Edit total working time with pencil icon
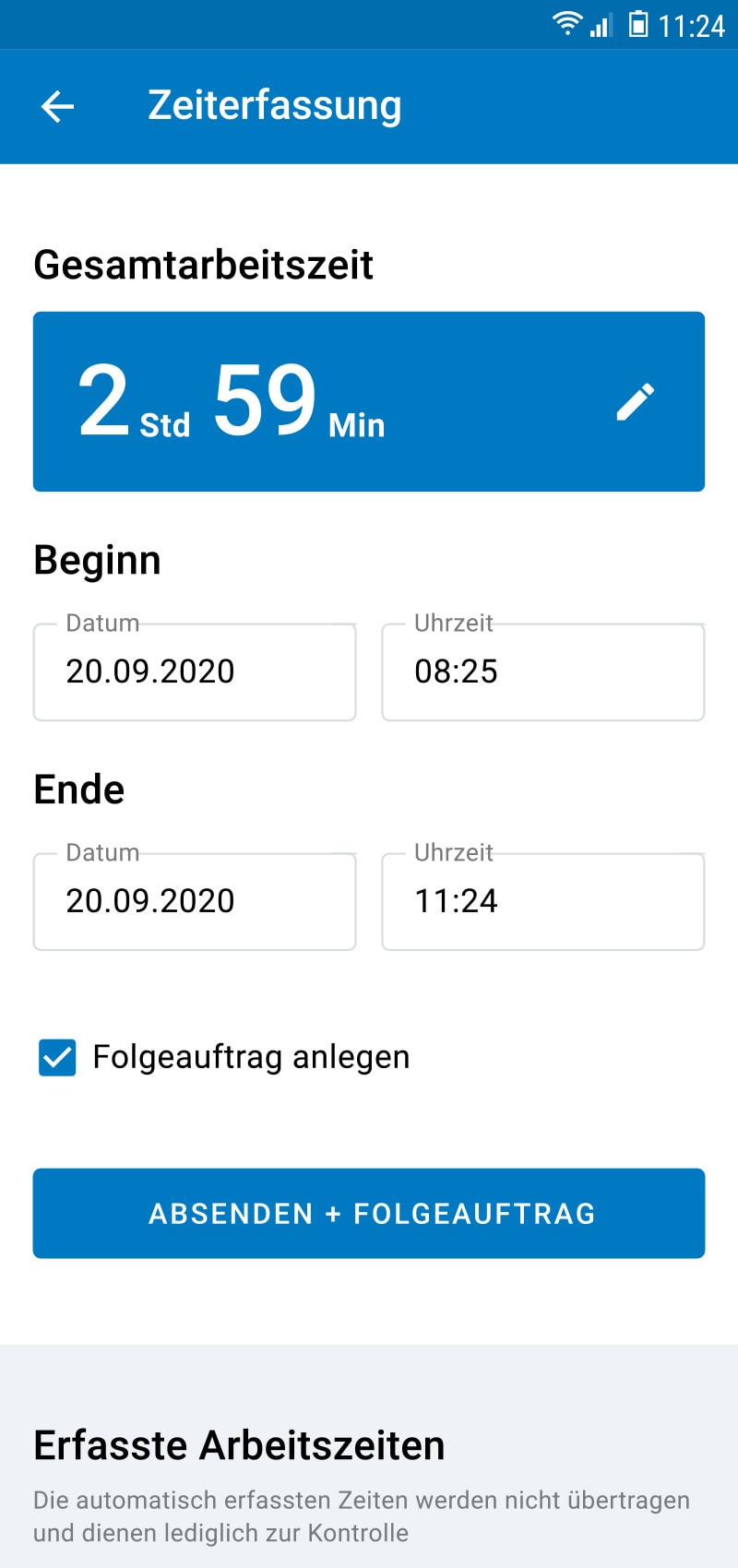Viewport: 738px width, 1568px height. point(636,402)
